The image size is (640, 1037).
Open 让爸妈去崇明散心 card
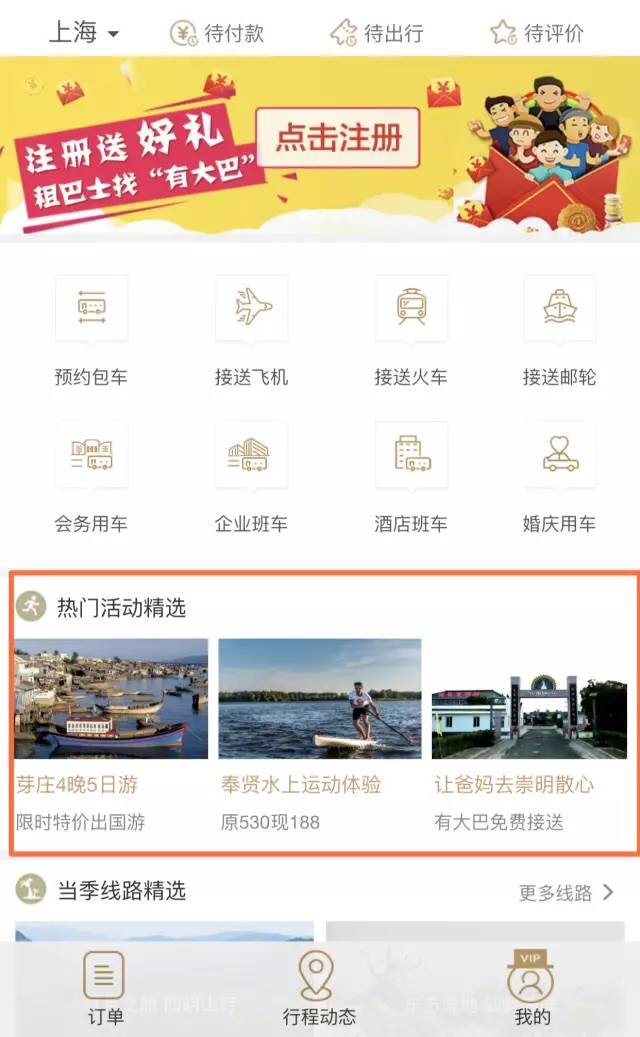click(x=529, y=735)
